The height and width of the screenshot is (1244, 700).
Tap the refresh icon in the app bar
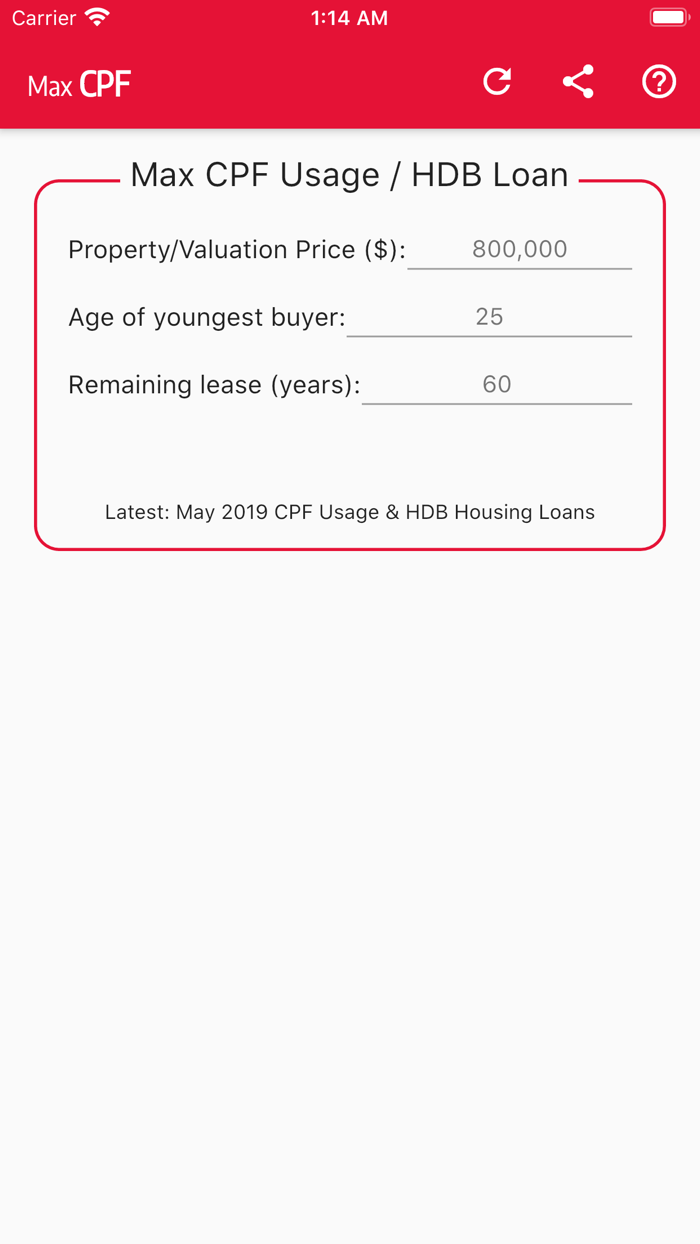[x=497, y=82]
